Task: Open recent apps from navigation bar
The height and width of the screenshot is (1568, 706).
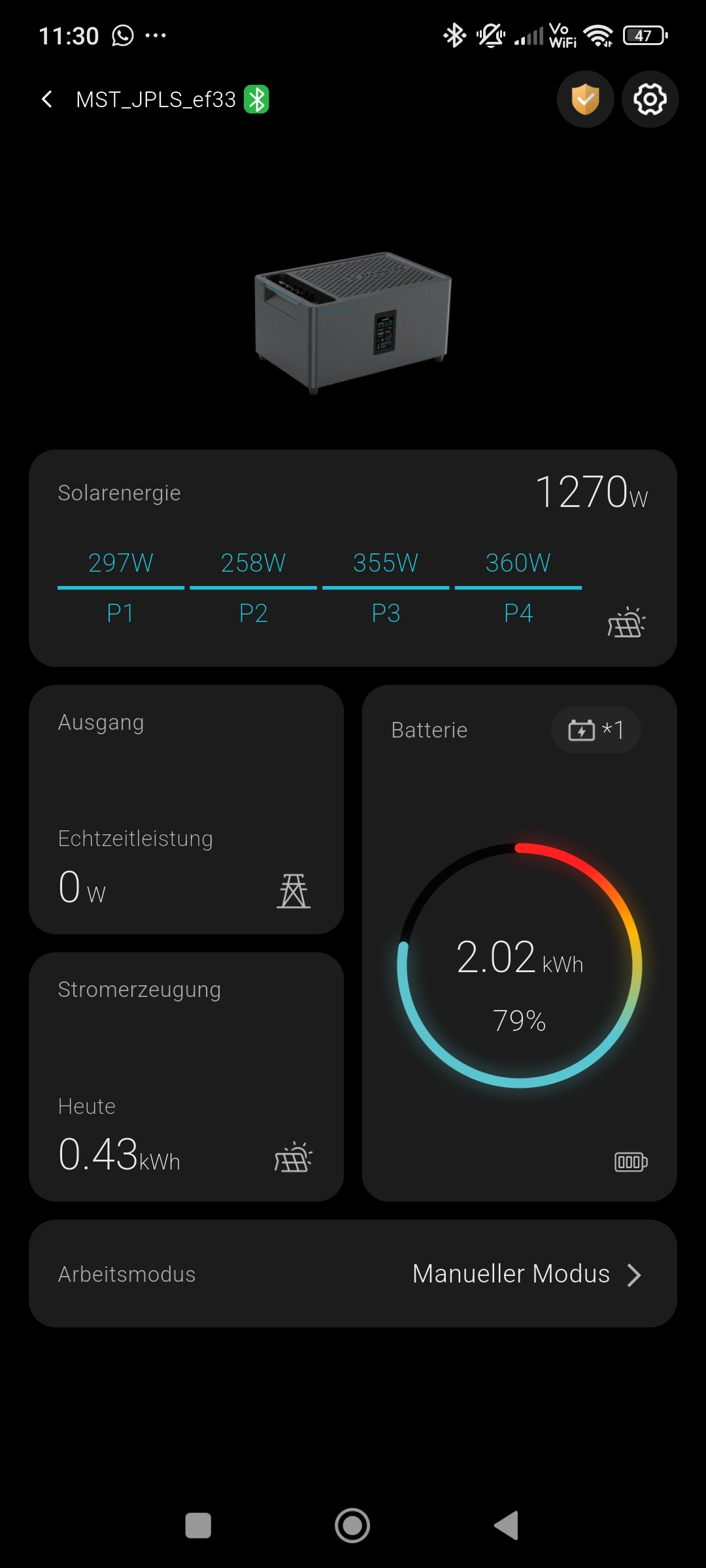Action: click(198, 1526)
